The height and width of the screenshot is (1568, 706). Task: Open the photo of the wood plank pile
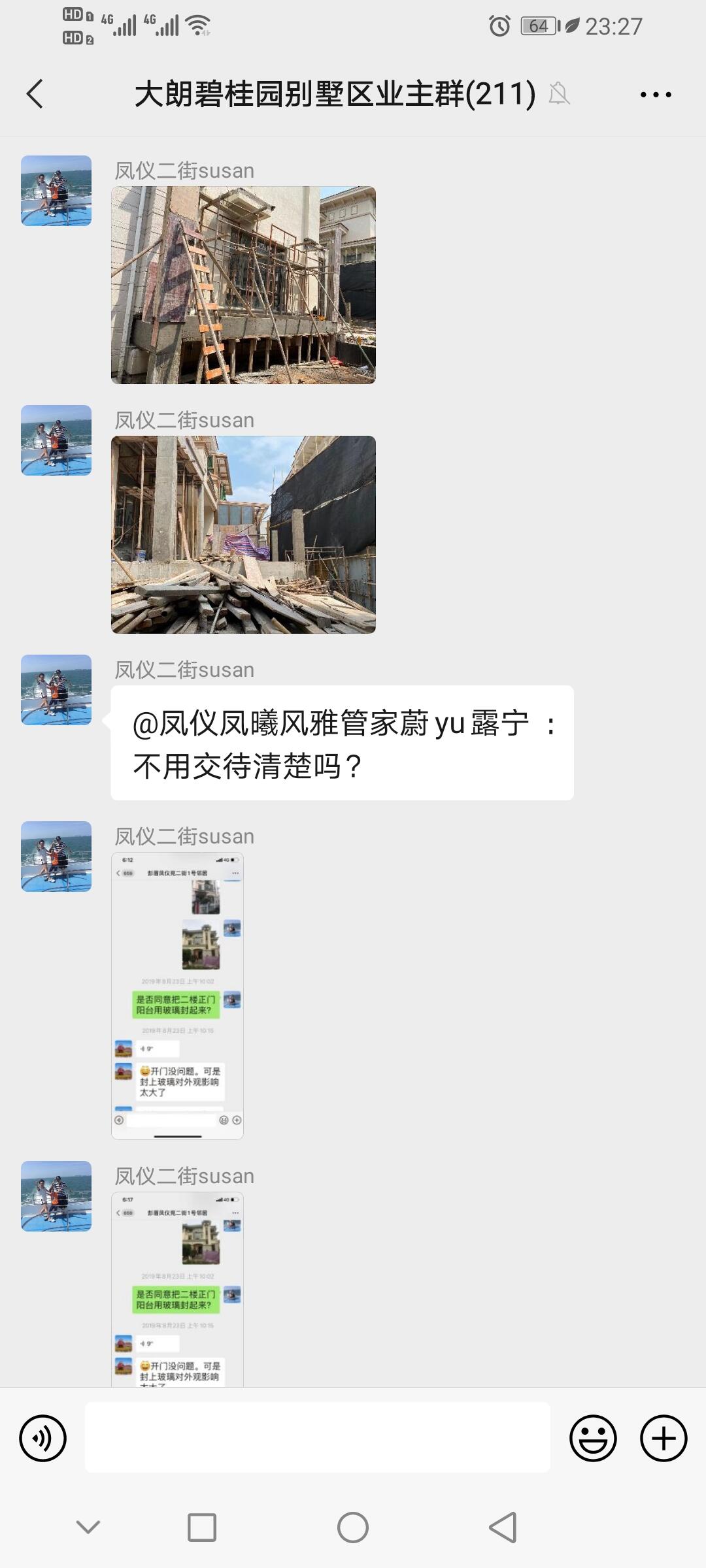(243, 534)
